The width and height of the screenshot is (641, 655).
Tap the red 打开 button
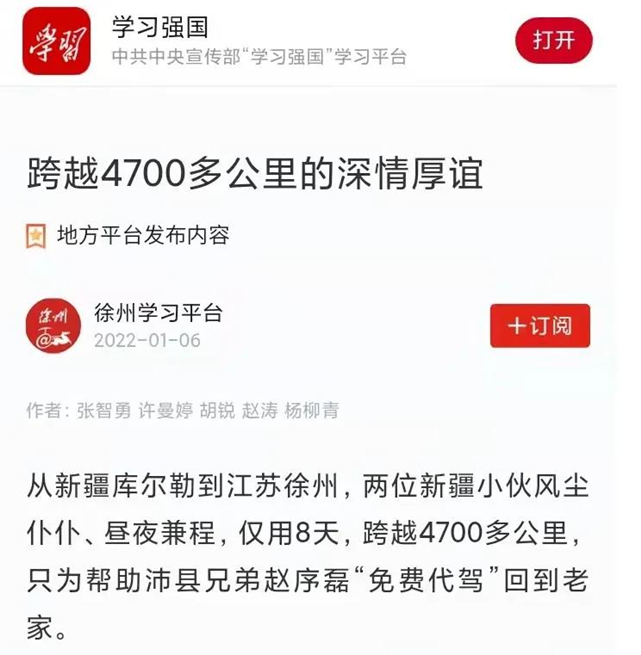pos(553,41)
